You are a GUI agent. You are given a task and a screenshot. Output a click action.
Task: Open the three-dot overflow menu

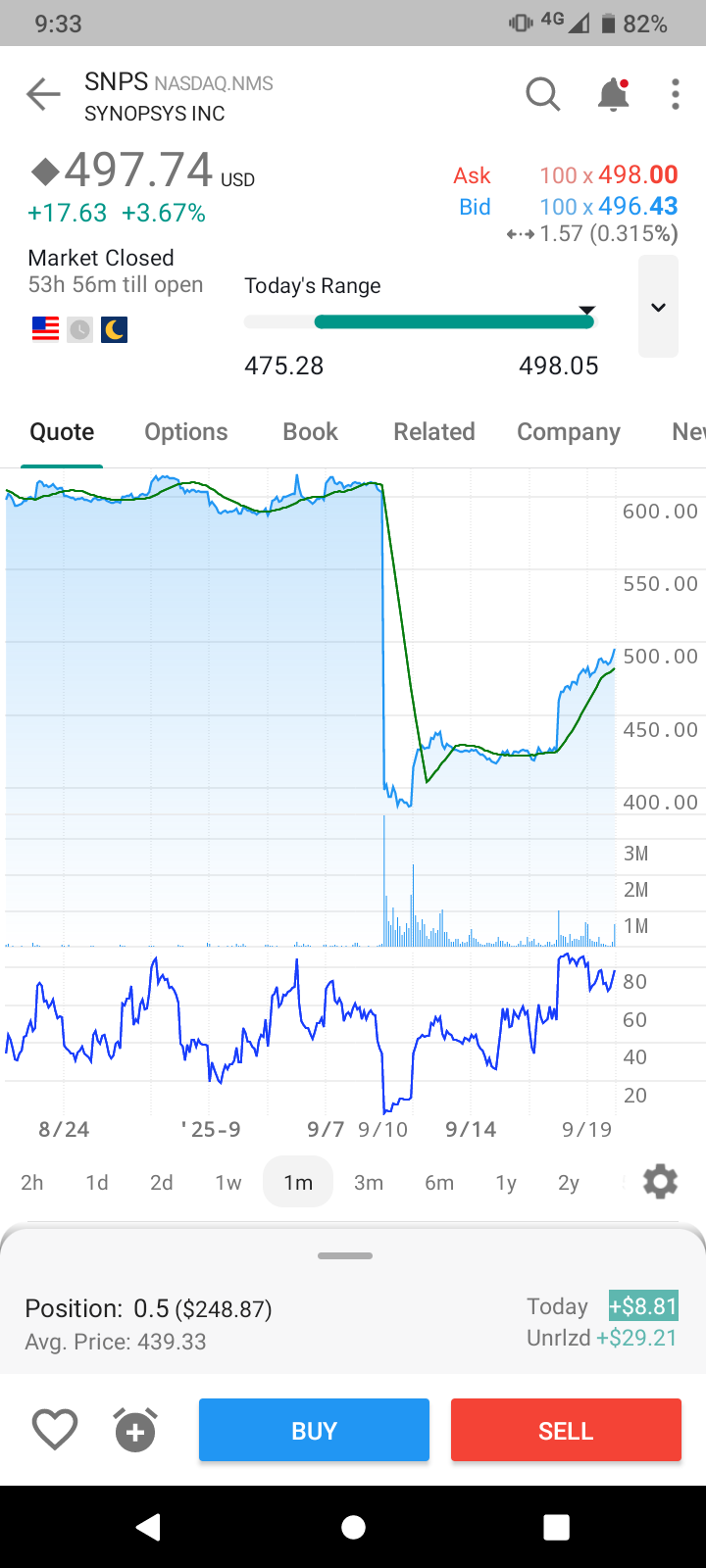[675, 95]
